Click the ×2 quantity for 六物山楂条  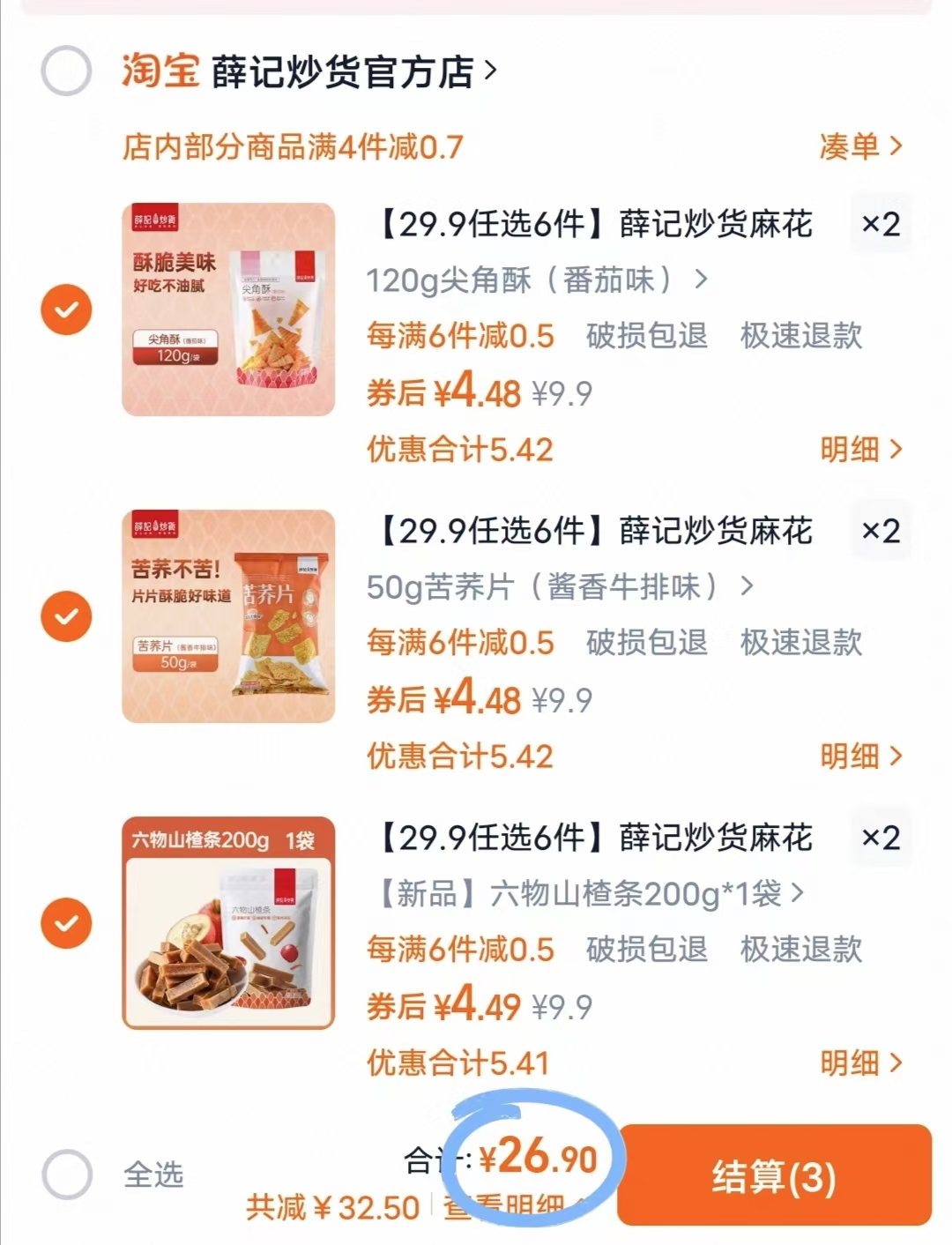881,839
